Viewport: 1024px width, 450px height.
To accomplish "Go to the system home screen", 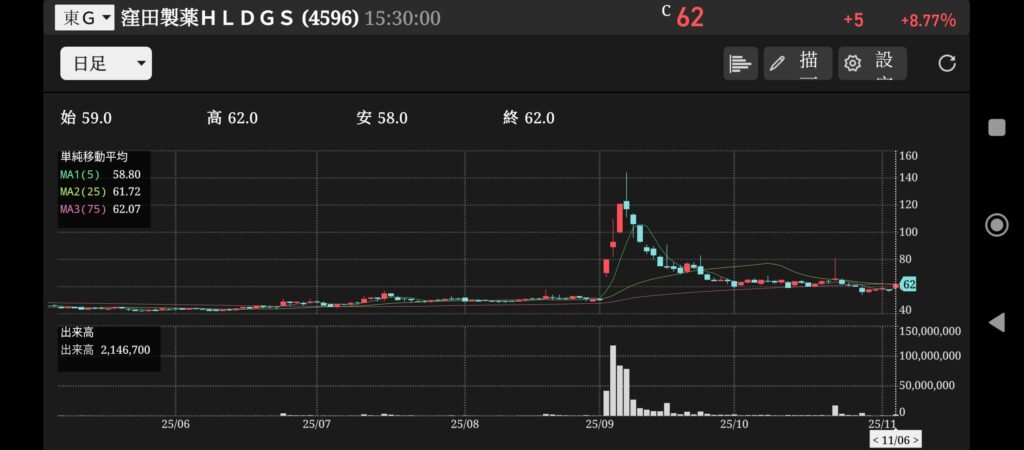I will pyautogui.click(x=997, y=224).
